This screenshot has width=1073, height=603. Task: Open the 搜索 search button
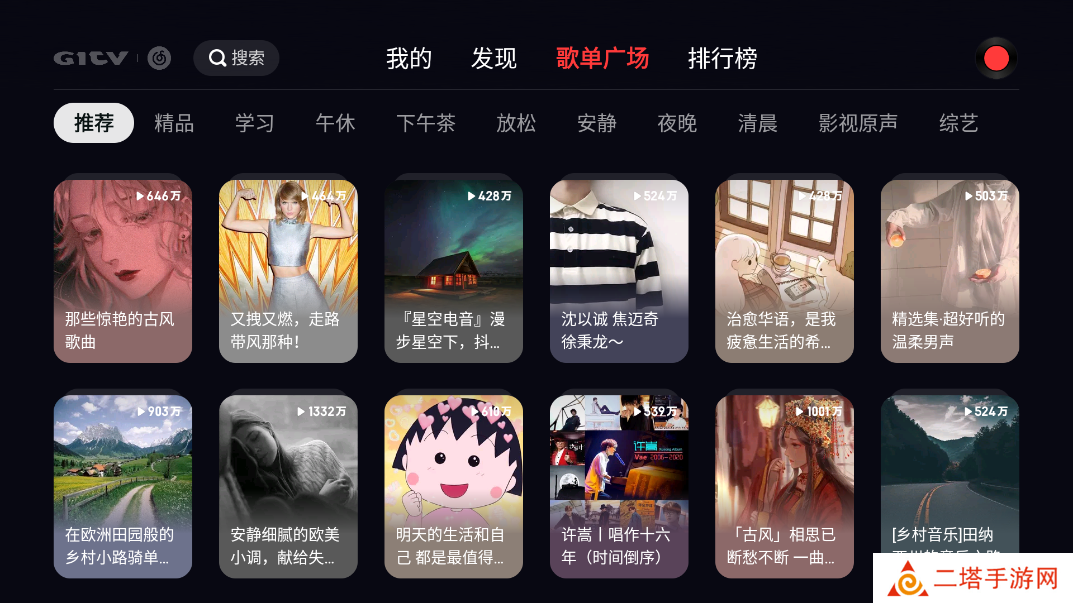[x=236, y=58]
